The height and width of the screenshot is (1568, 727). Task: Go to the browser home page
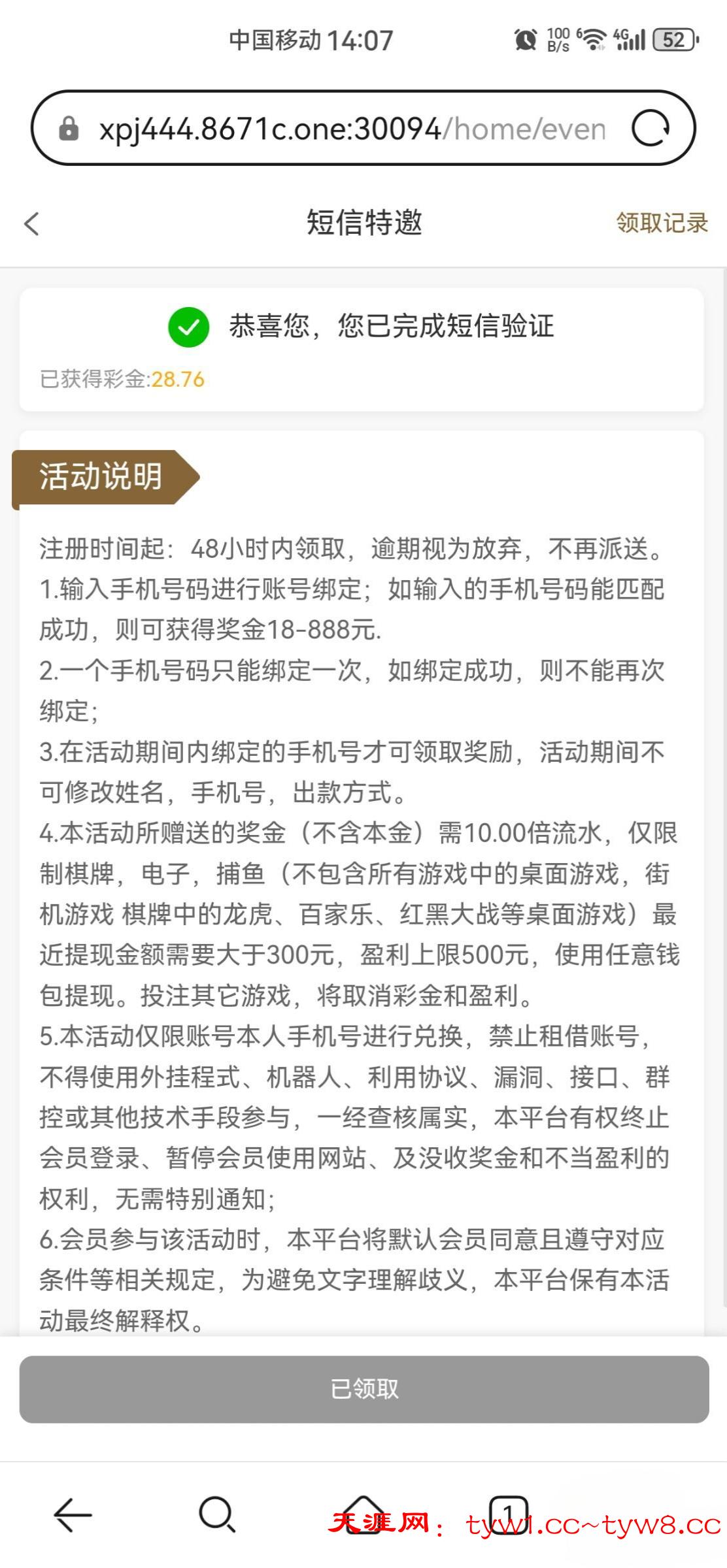(x=363, y=1514)
